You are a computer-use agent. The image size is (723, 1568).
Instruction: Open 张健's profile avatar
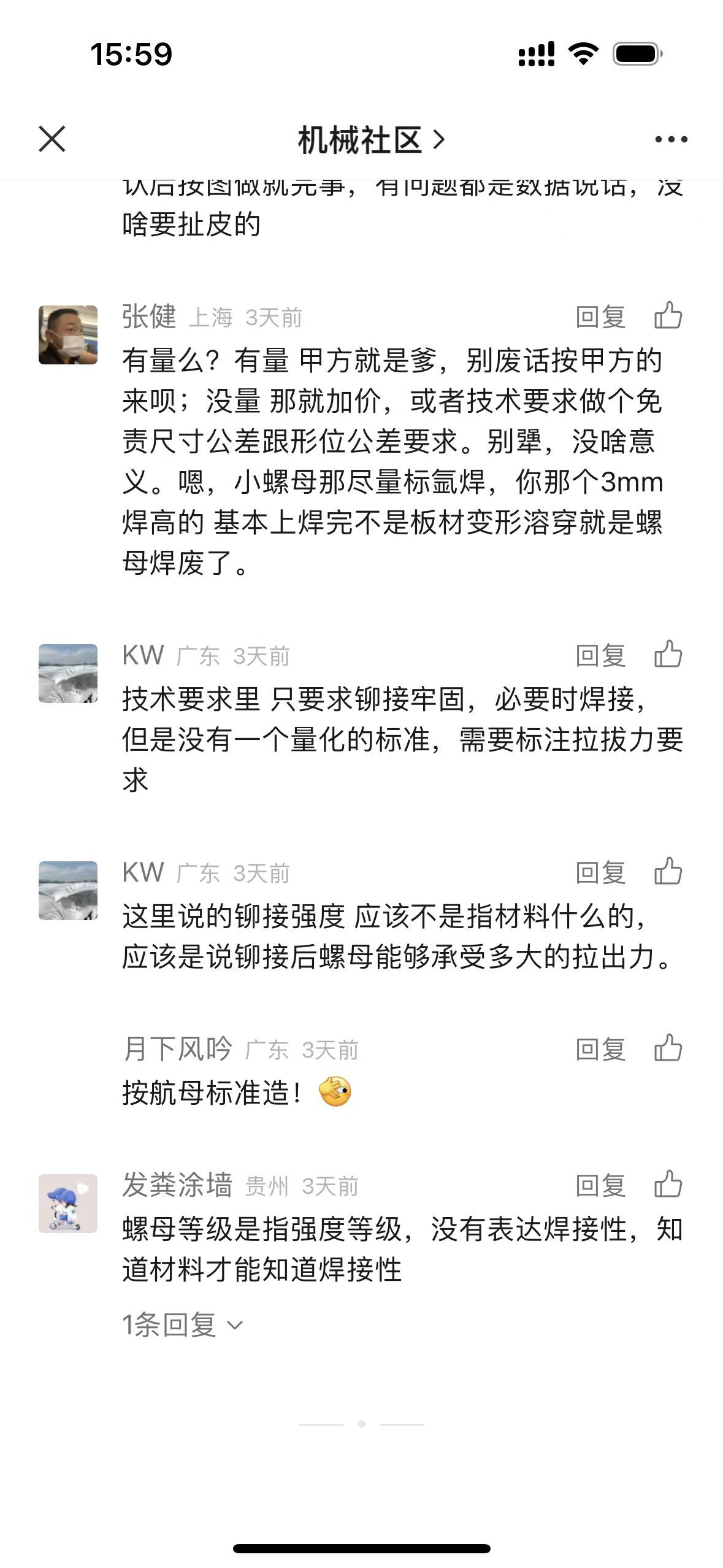click(68, 335)
